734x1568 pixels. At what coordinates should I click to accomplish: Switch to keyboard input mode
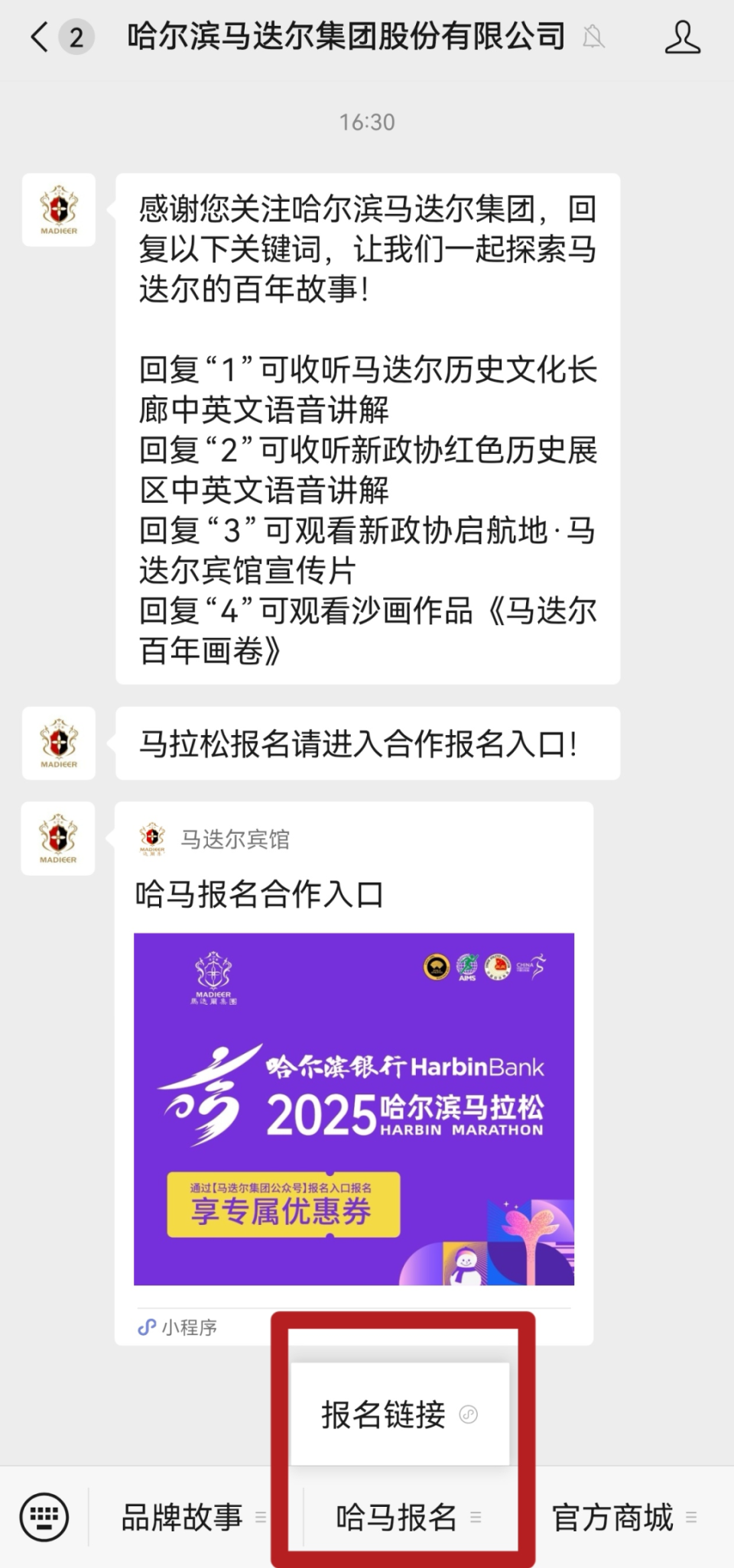click(44, 1517)
